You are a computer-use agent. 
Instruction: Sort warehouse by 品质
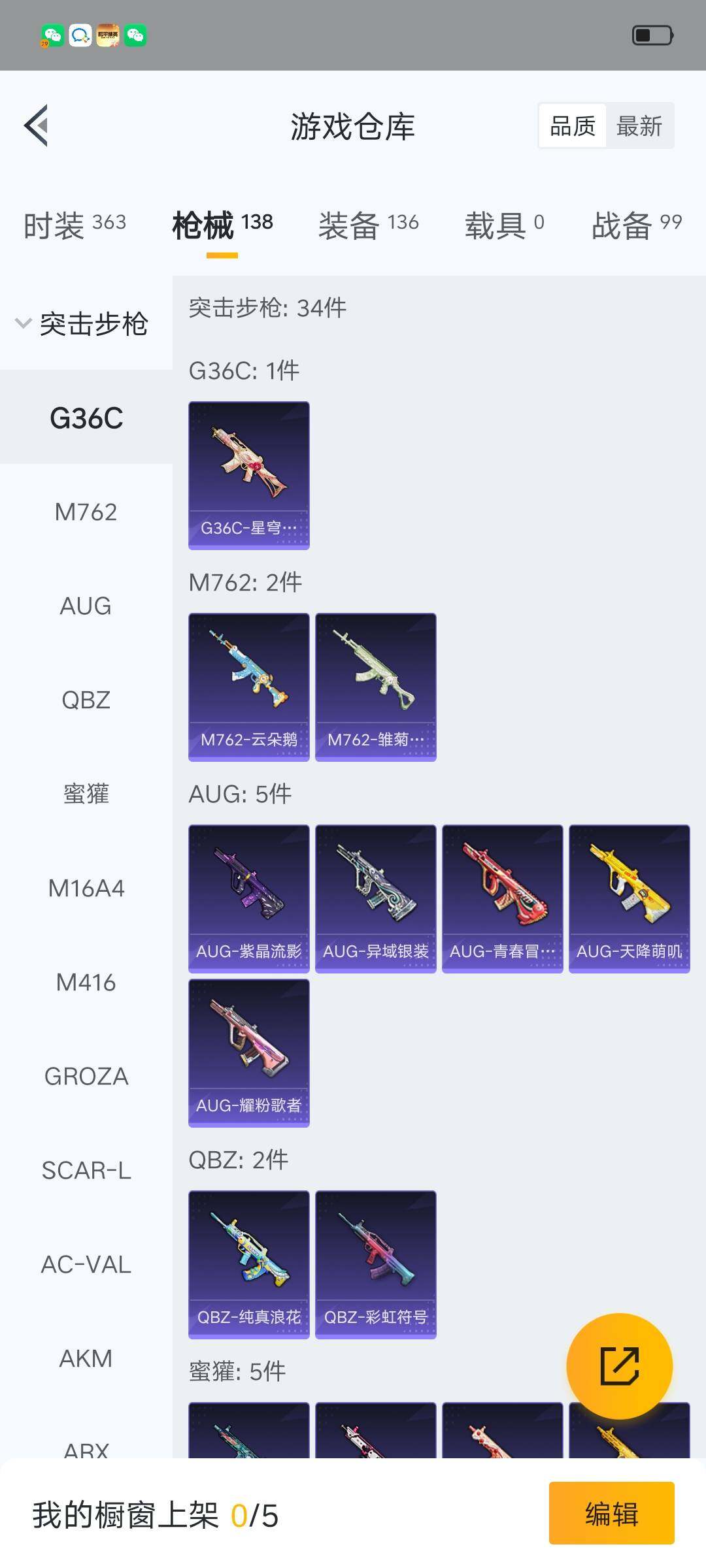click(573, 126)
